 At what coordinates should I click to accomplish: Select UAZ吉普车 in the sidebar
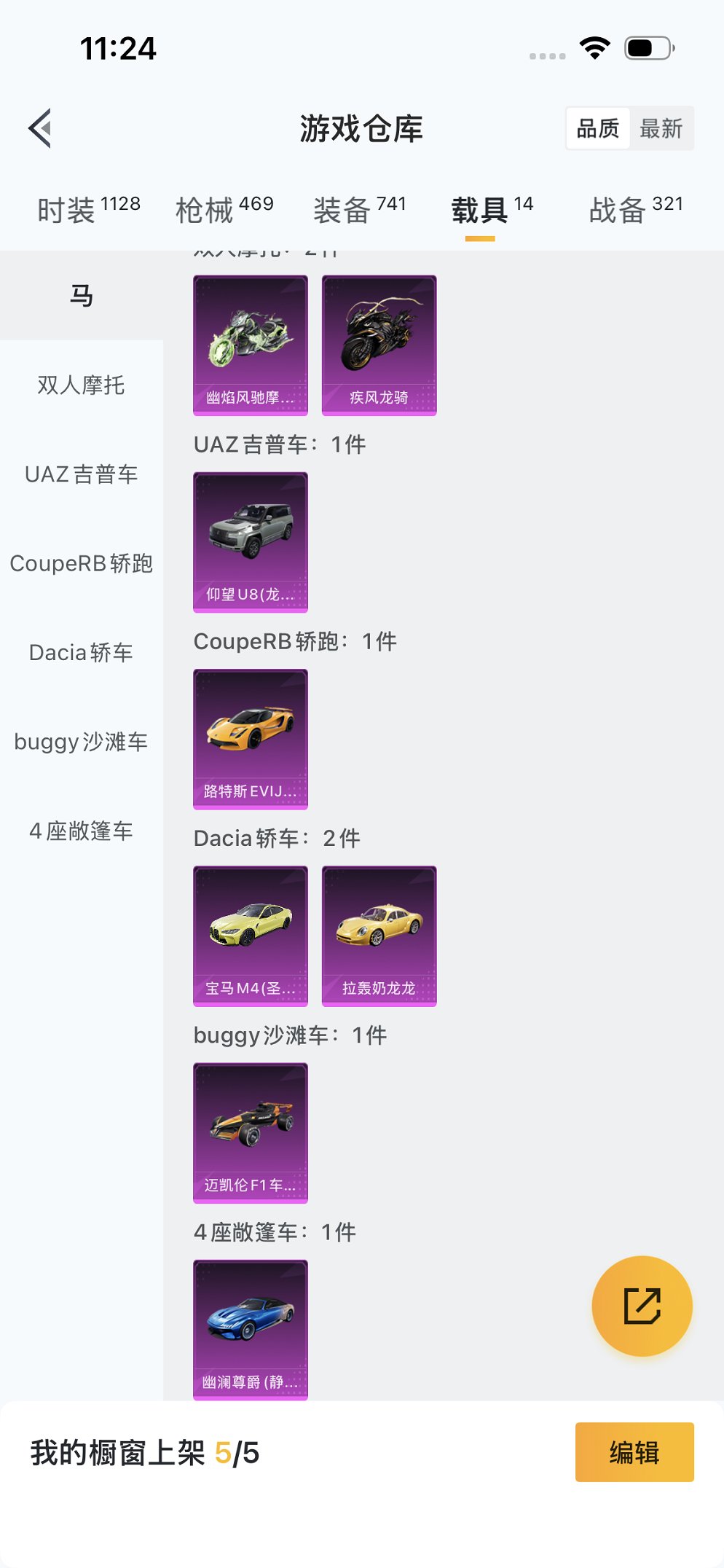(82, 474)
